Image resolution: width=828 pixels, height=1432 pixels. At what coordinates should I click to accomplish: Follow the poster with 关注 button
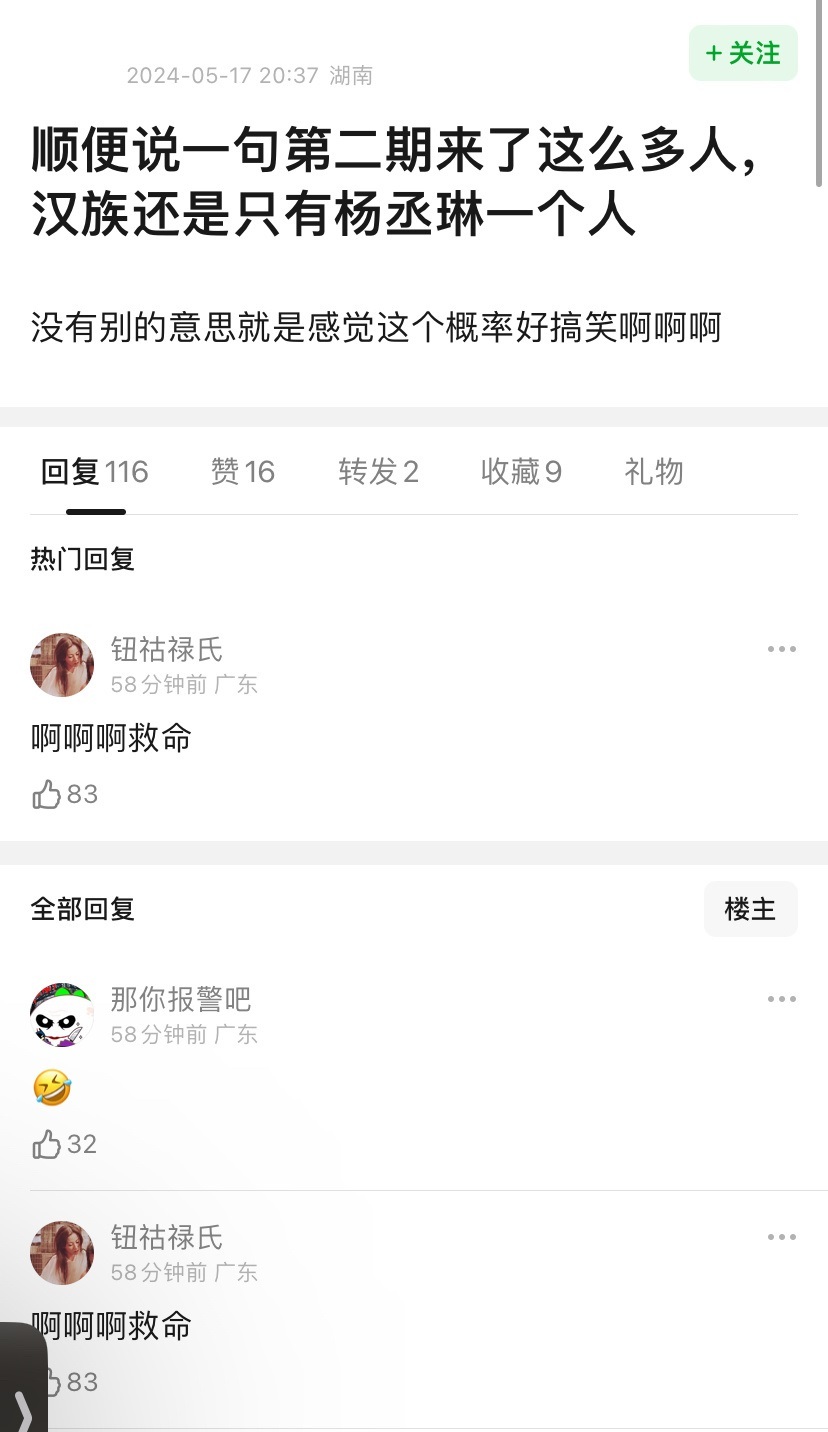[743, 53]
